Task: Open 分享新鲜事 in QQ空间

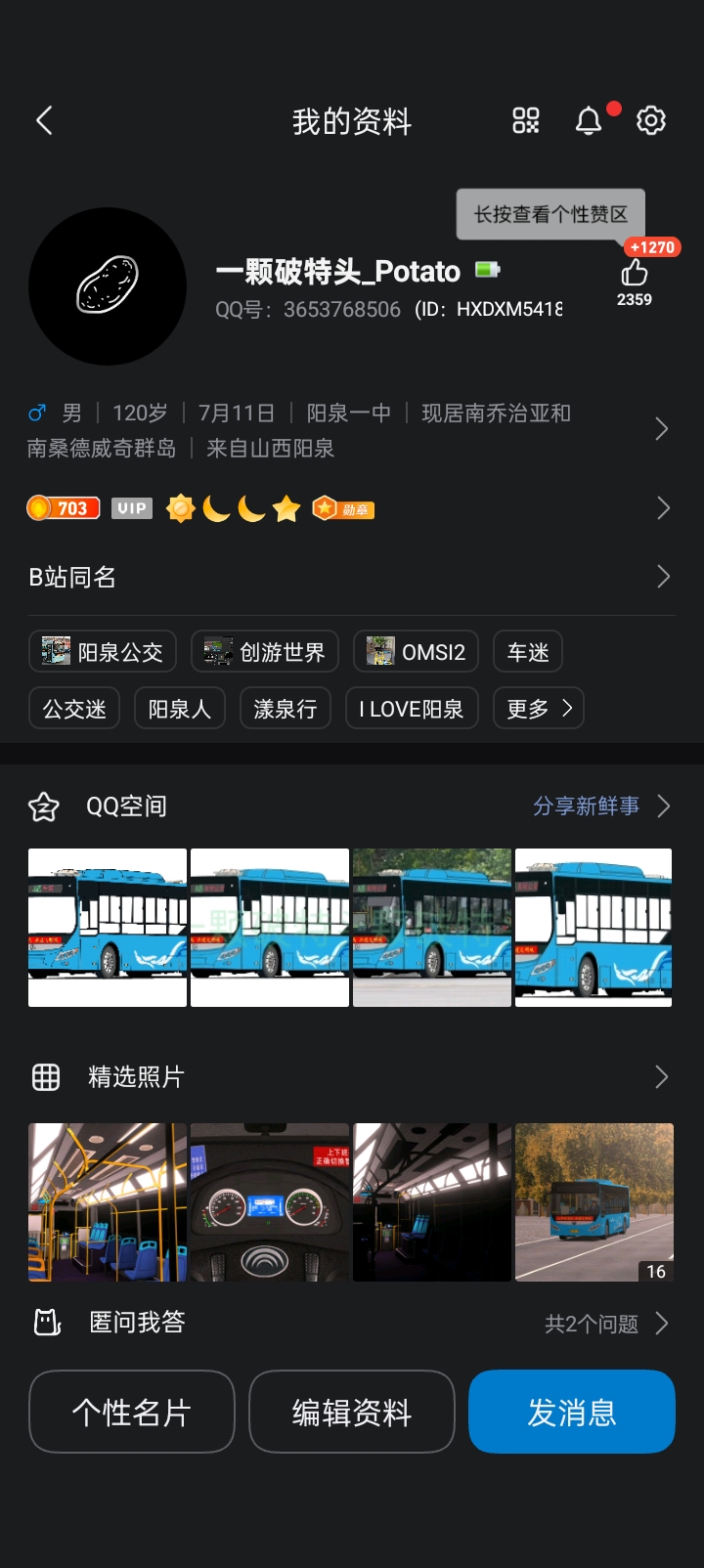Action: click(x=598, y=806)
